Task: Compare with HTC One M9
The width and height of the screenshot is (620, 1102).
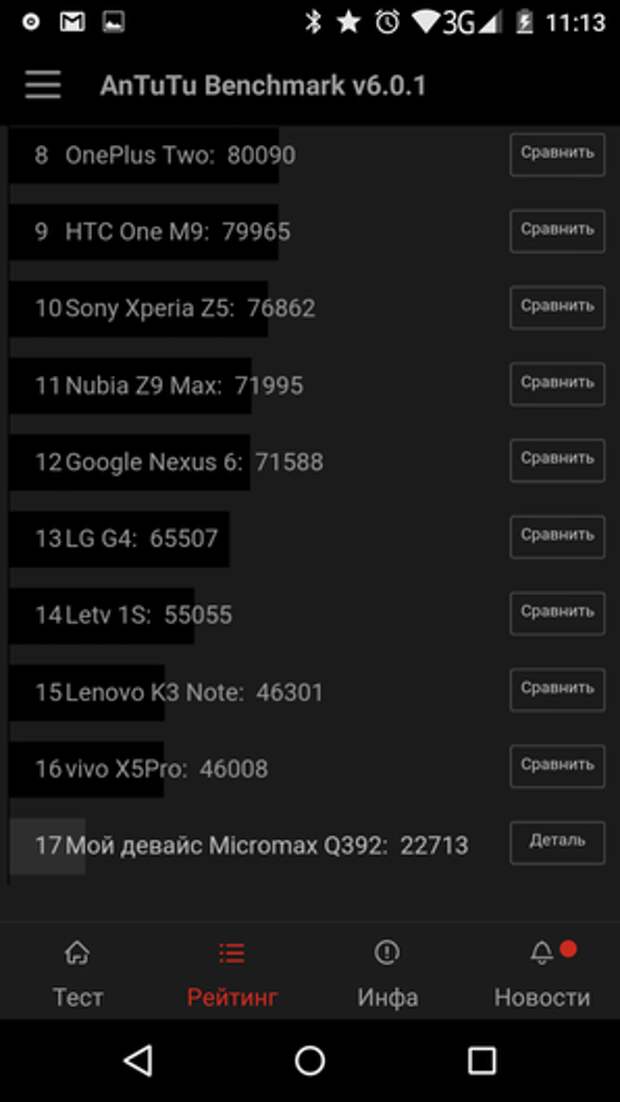Action: tap(557, 231)
